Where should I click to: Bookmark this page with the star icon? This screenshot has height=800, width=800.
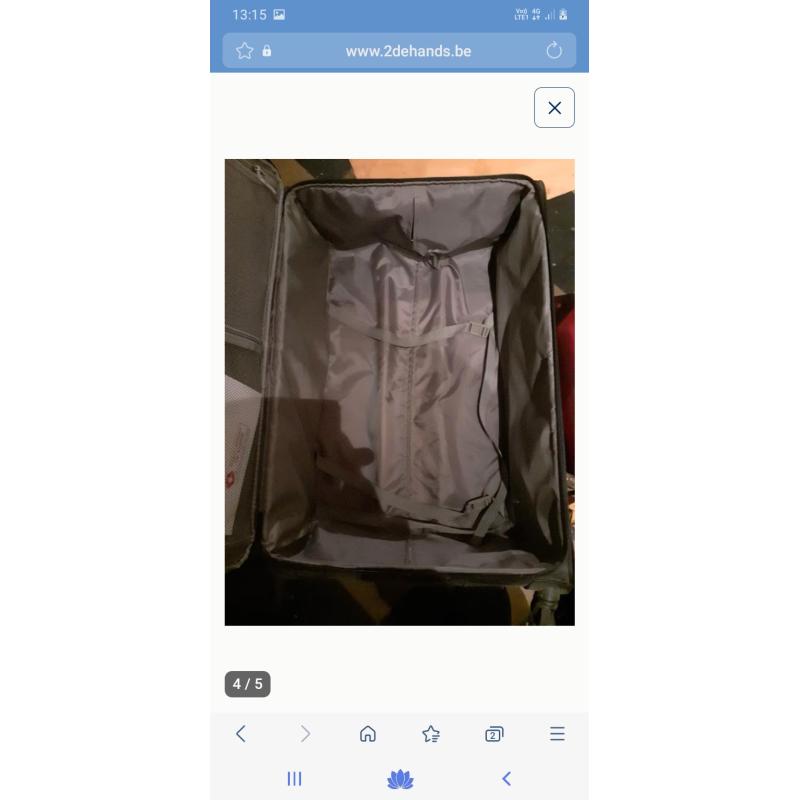(x=244, y=51)
